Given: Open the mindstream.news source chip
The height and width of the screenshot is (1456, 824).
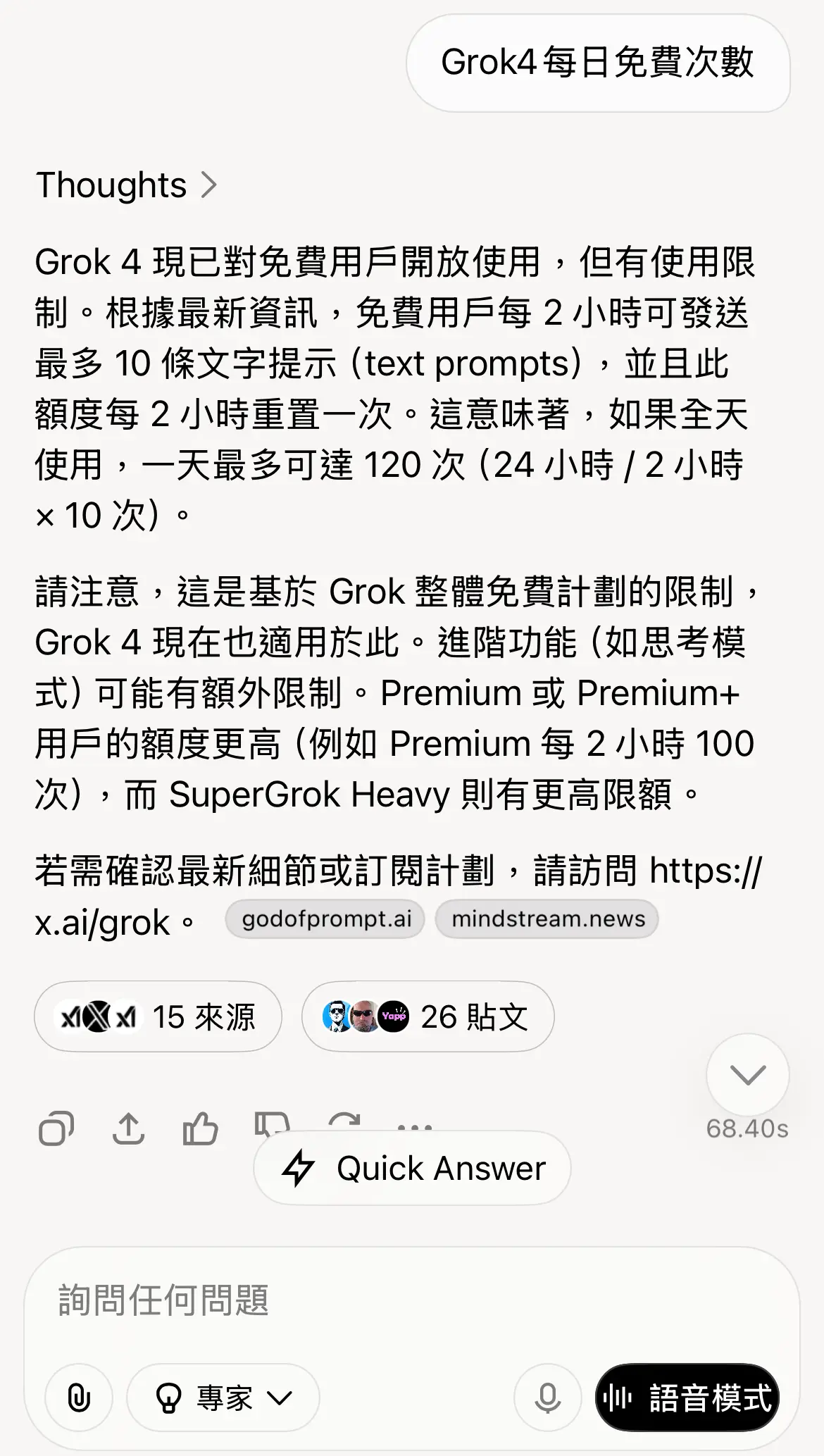Looking at the screenshot, I should point(547,919).
